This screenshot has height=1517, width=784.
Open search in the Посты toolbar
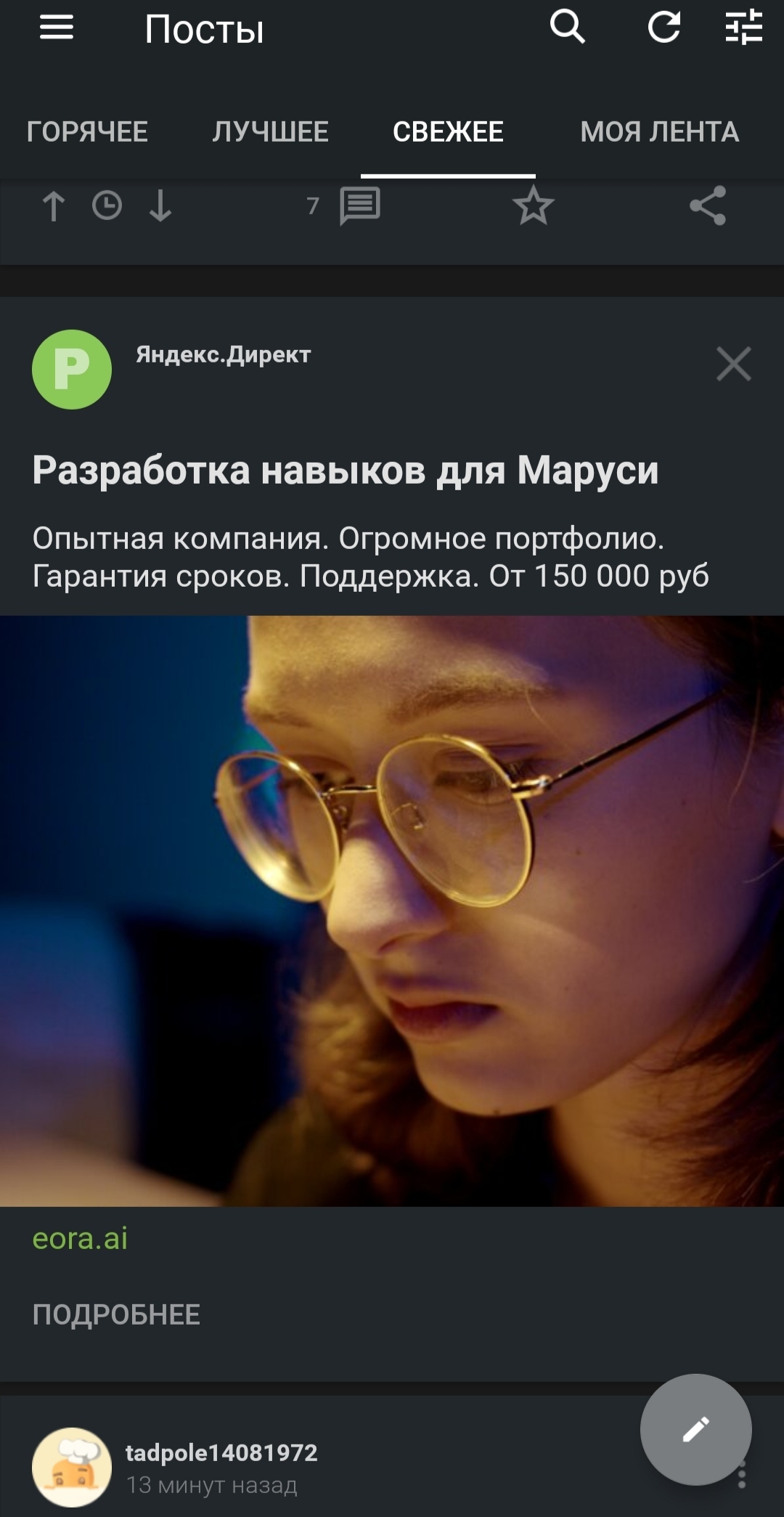tap(567, 28)
